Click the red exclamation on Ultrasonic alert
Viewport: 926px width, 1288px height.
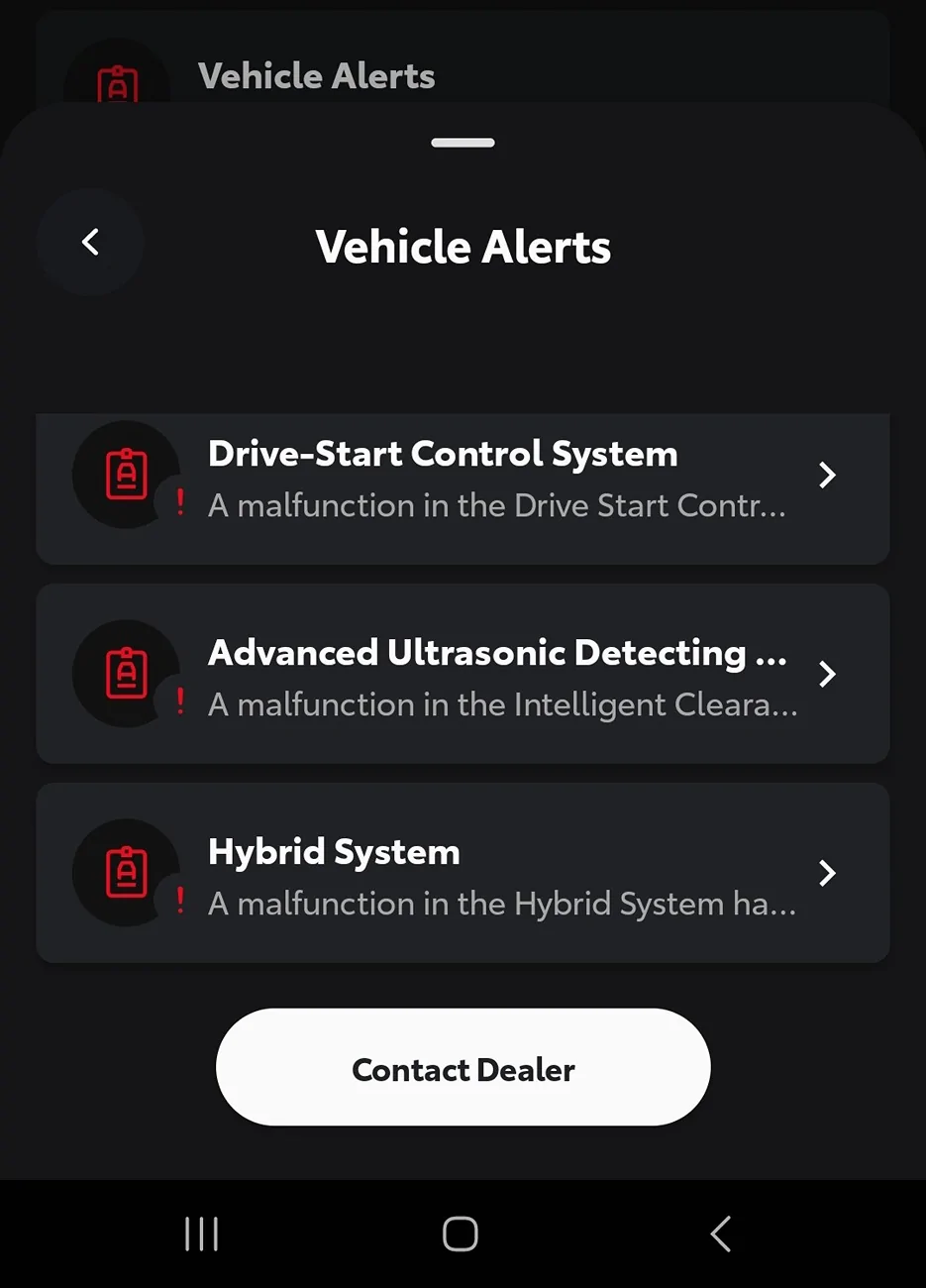[179, 702]
